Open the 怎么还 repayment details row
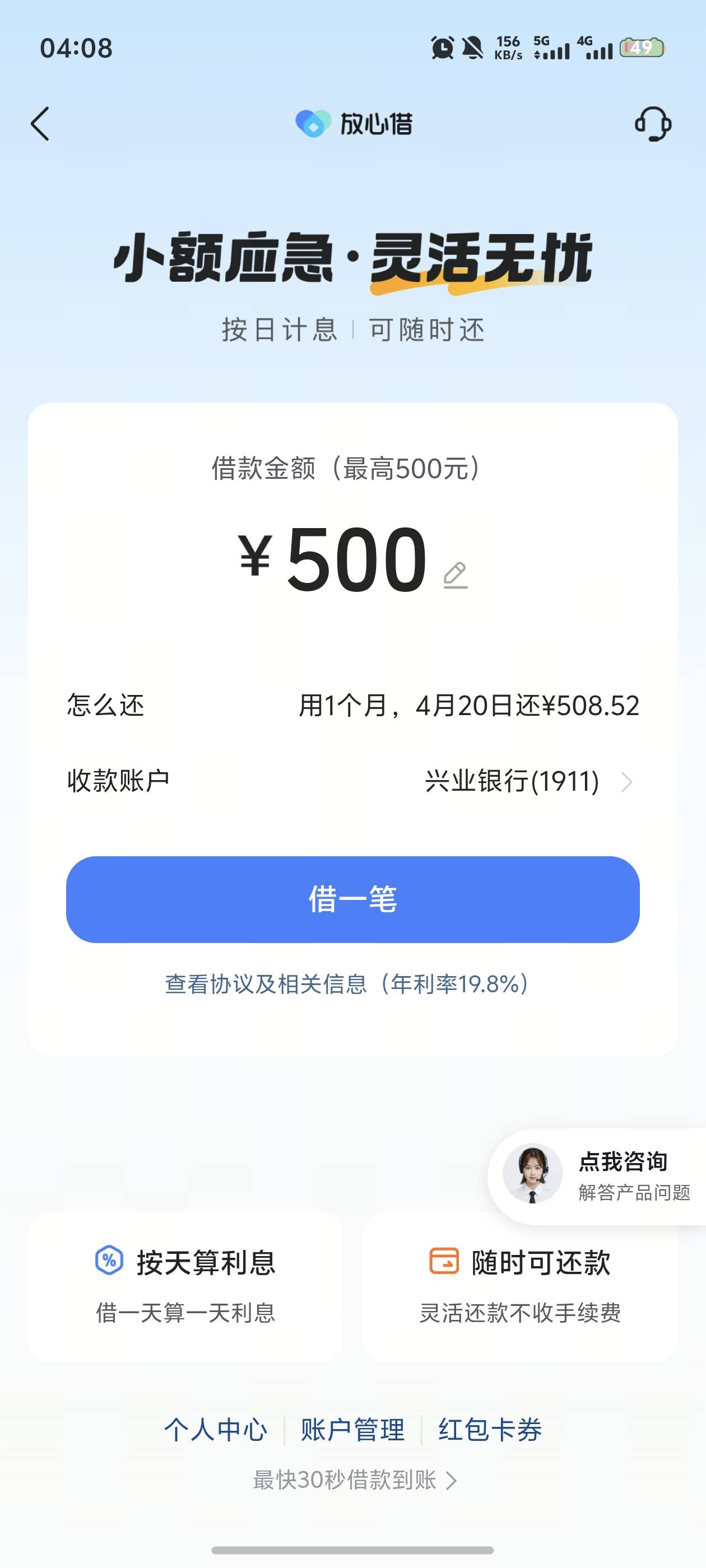706x1568 pixels. pyautogui.click(x=352, y=706)
